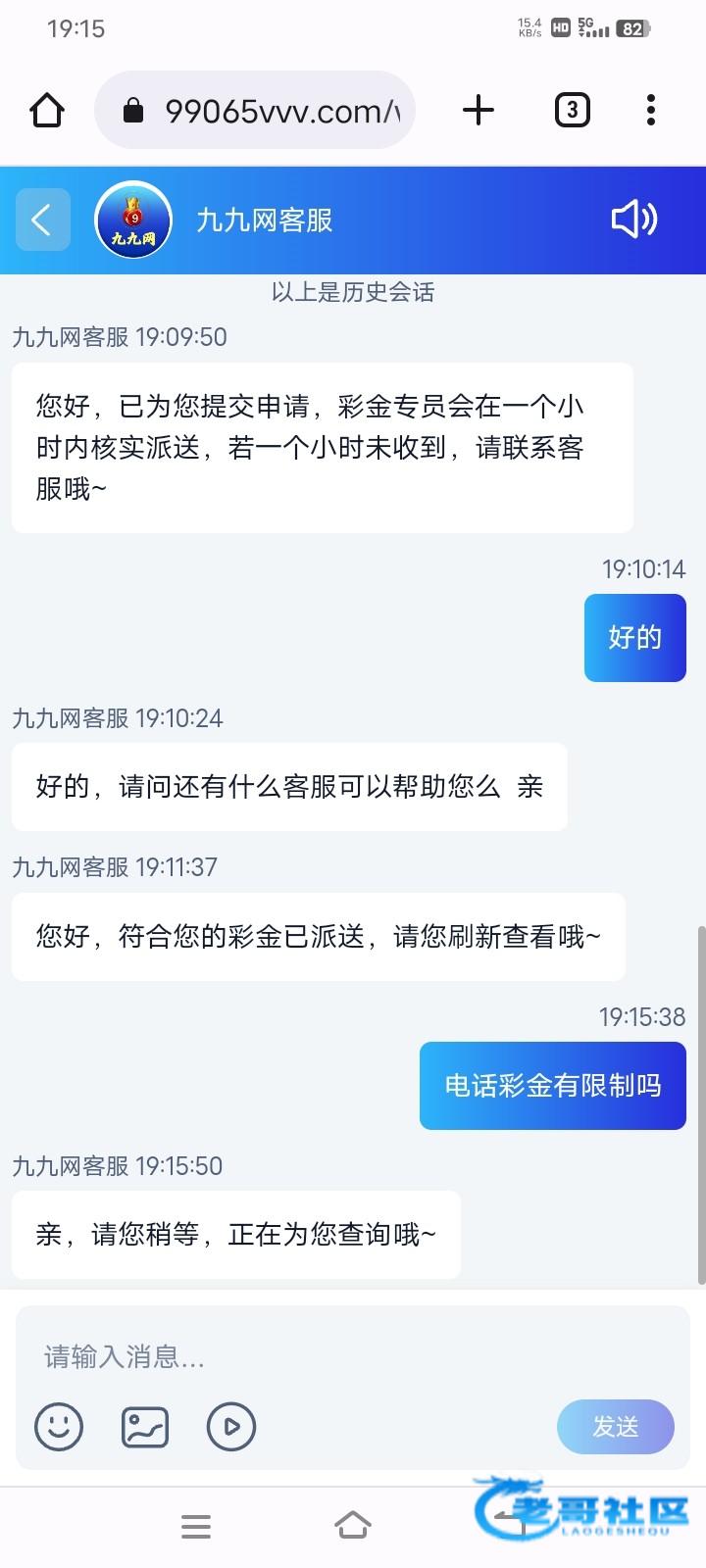This screenshot has width=706, height=1568.
Task: Attach a picture to the chat
Action: (145, 1426)
